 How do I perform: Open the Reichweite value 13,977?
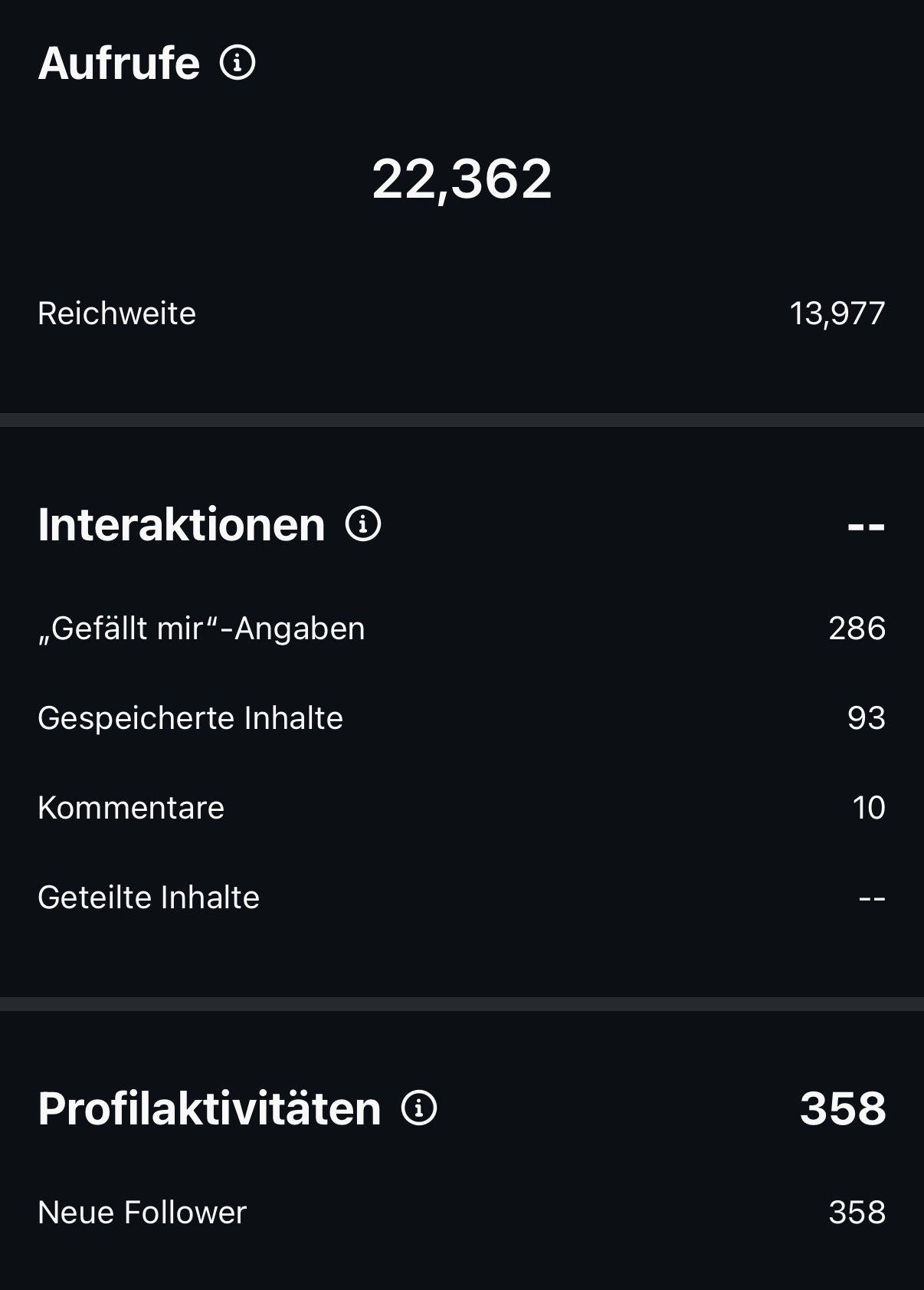click(838, 313)
